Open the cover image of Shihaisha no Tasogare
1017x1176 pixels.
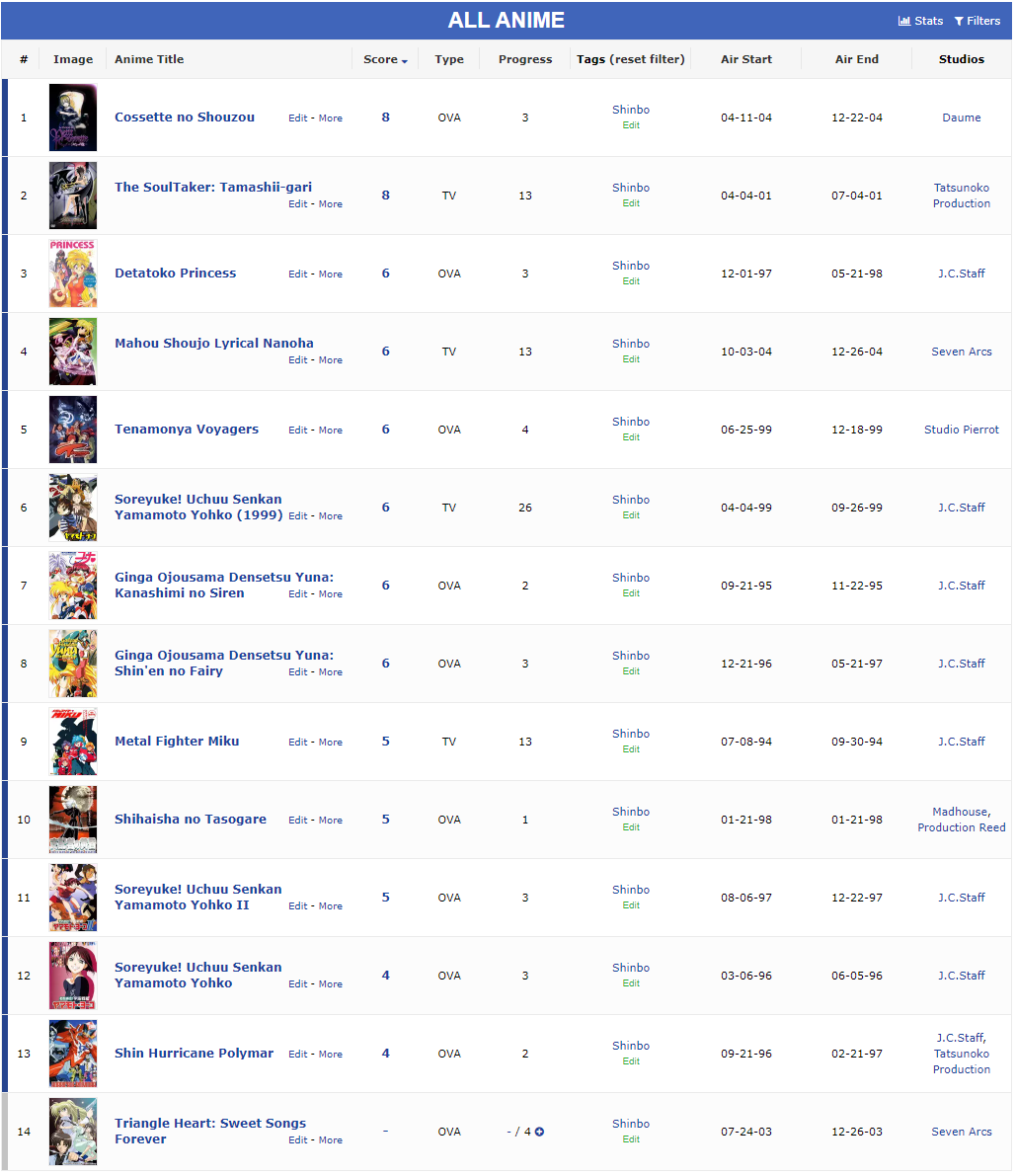pos(73,820)
